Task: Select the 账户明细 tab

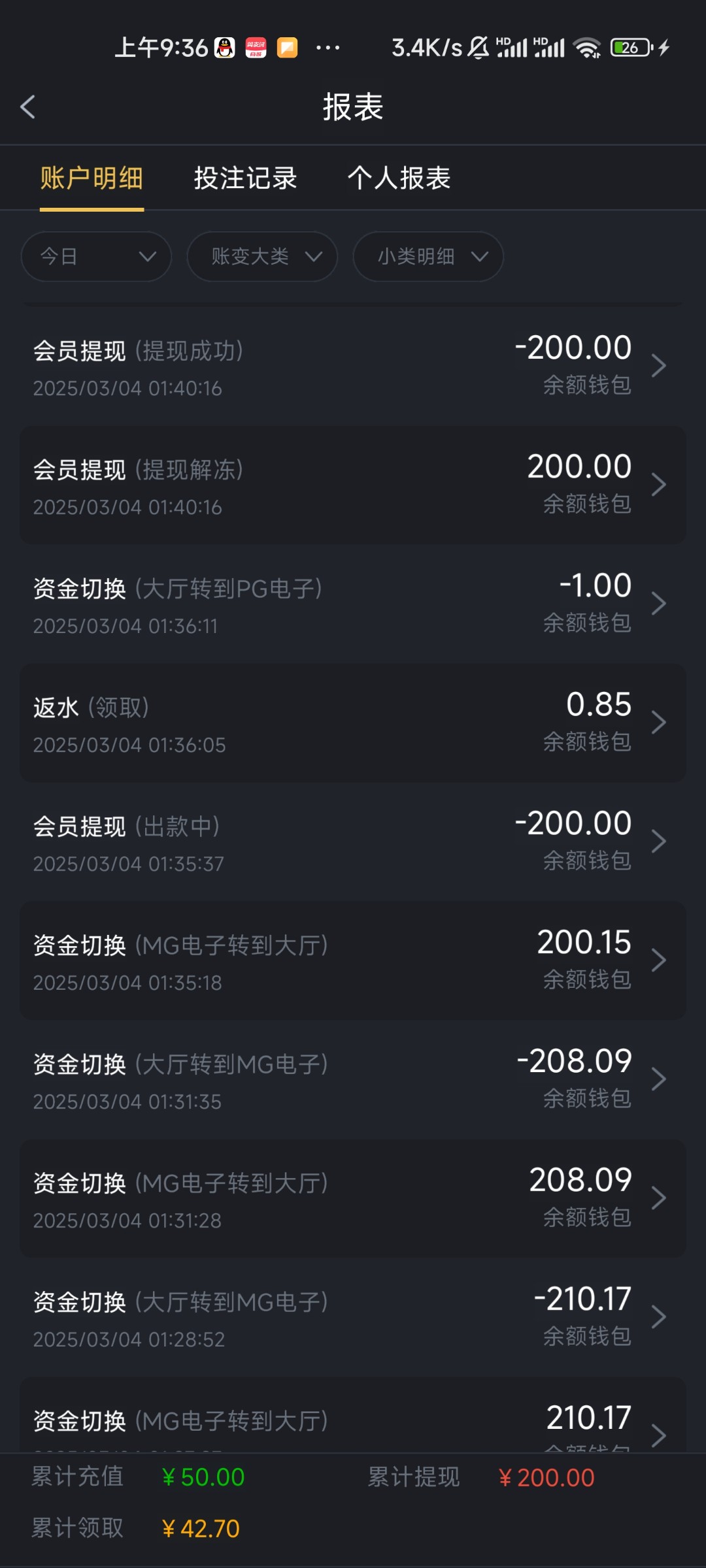Action: coord(92,178)
